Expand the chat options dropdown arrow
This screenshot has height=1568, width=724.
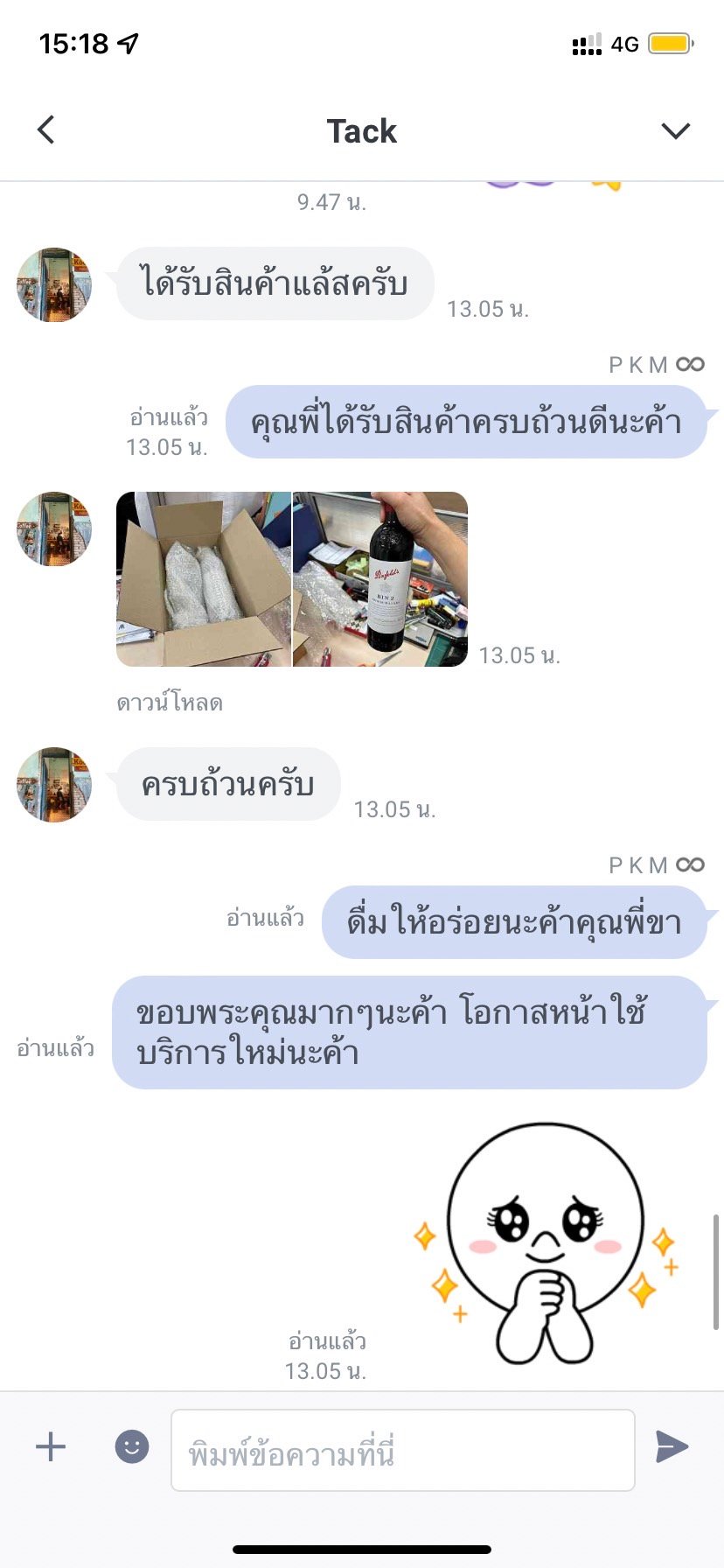tap(676, 131)
